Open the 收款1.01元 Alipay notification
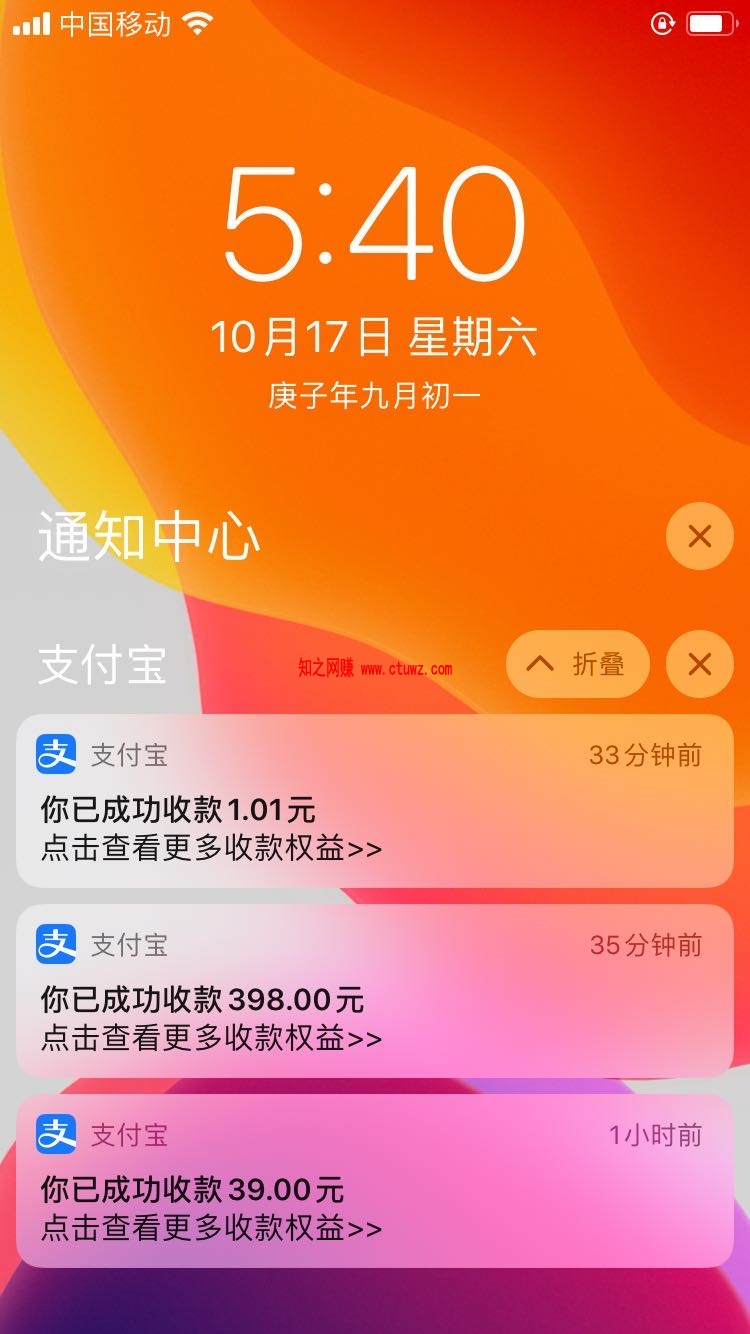Screen dimensions: 750x1334 point(375,800)
